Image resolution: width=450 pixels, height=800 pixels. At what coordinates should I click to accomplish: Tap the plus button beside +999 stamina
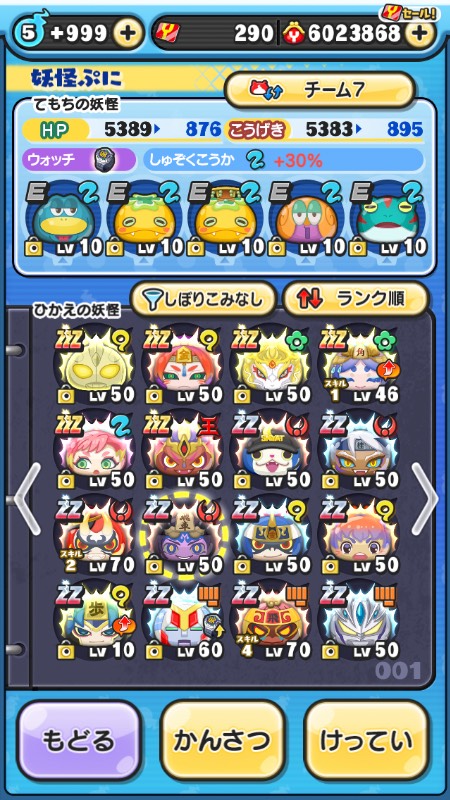[128, 34]
